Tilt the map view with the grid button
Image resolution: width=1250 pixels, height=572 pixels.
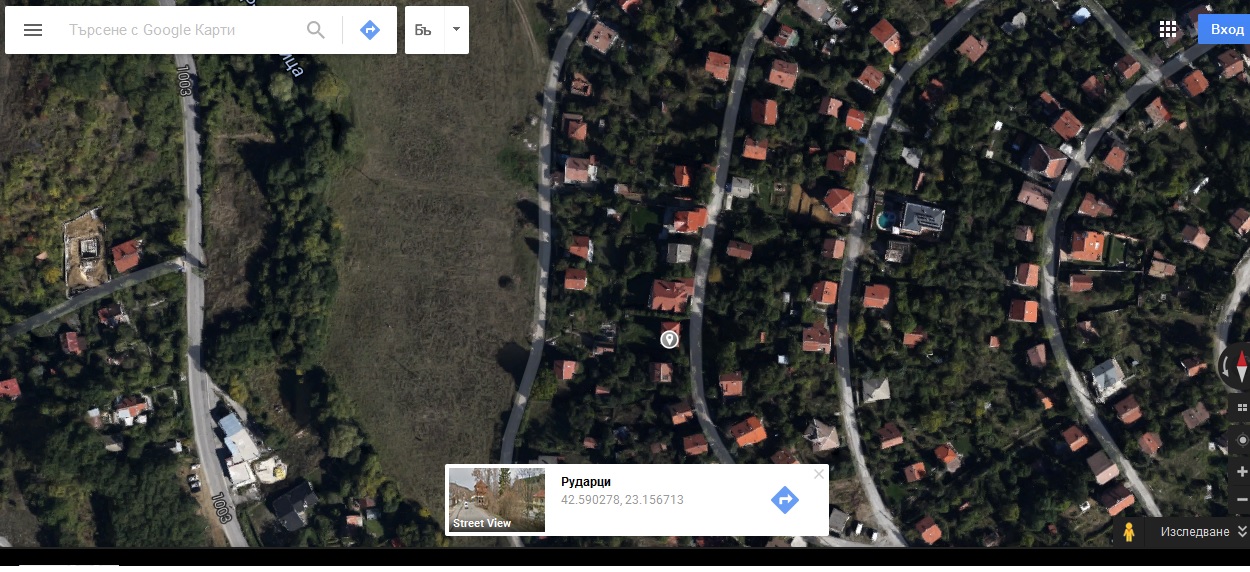point(1242,407)
